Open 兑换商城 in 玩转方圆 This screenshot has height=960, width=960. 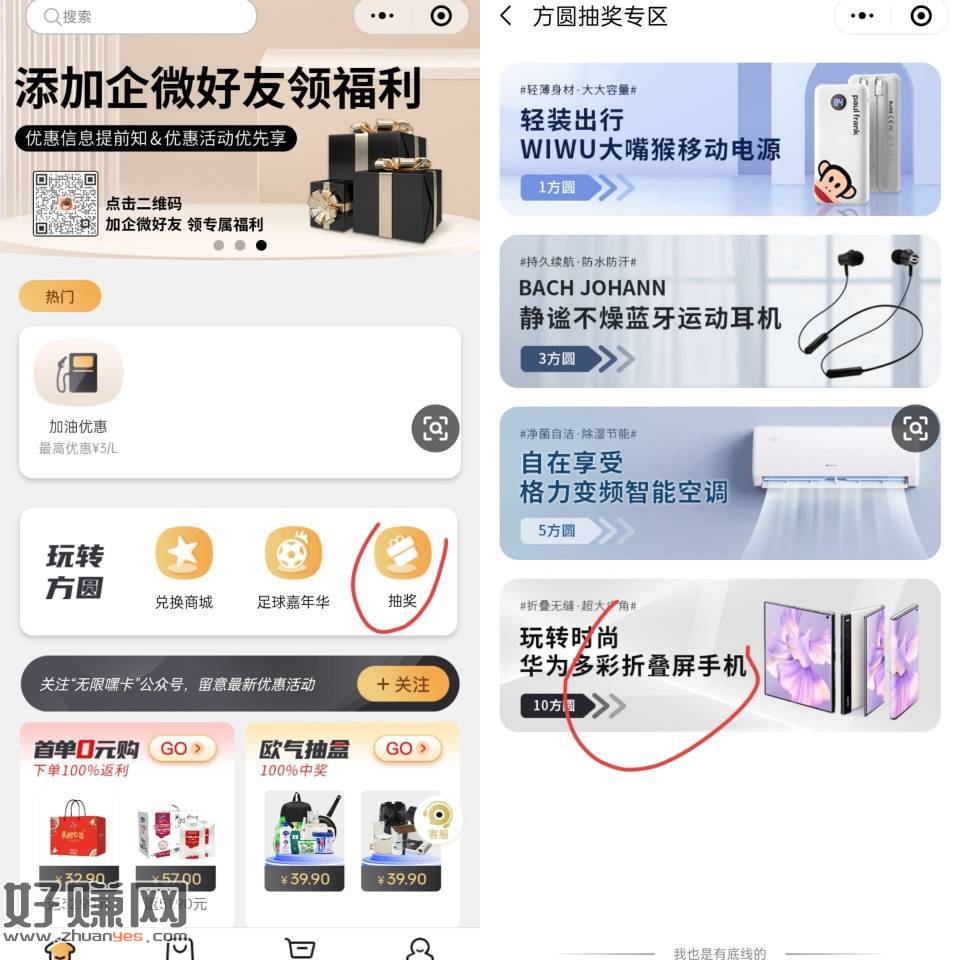tap(184, 567)
